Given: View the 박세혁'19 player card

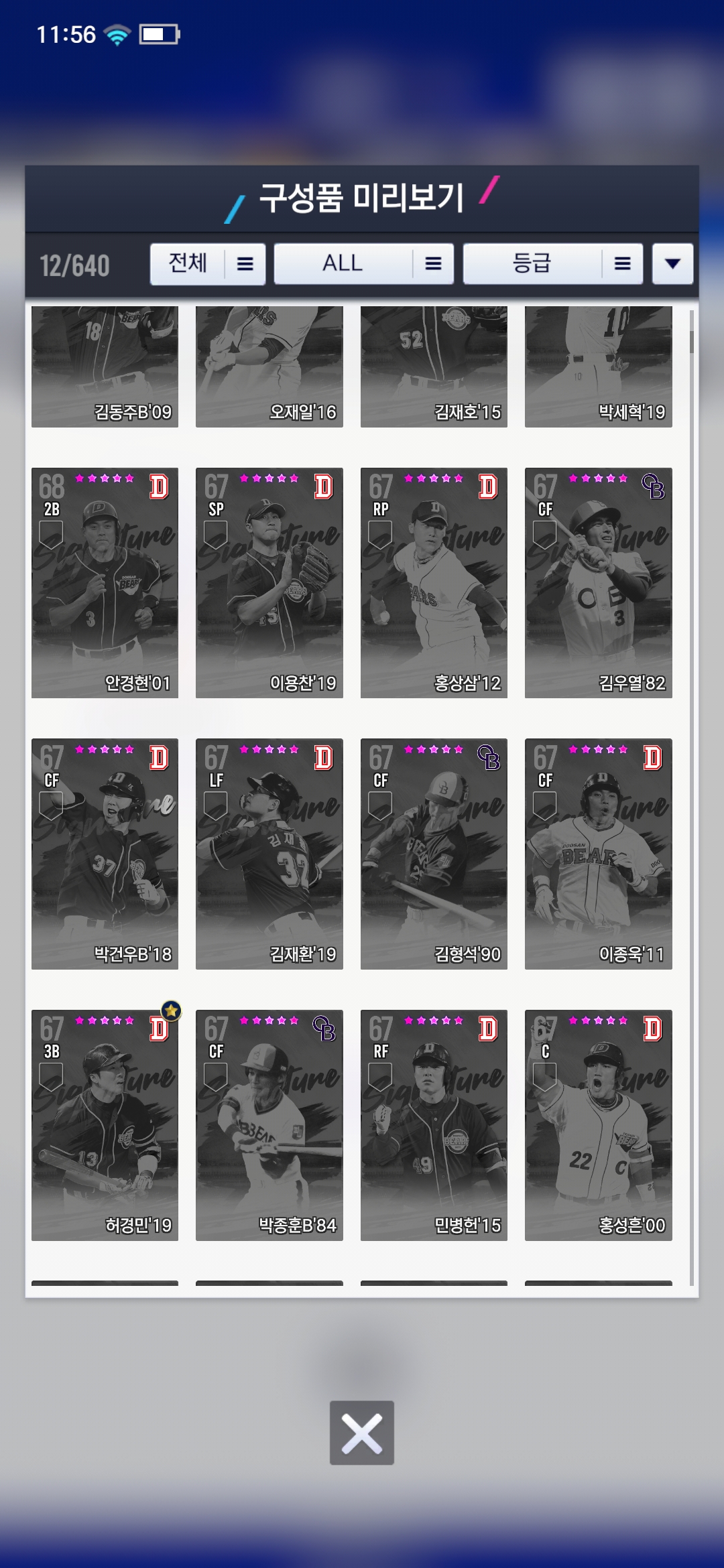Looking at the screenshot, I should [x=598, y=367].
